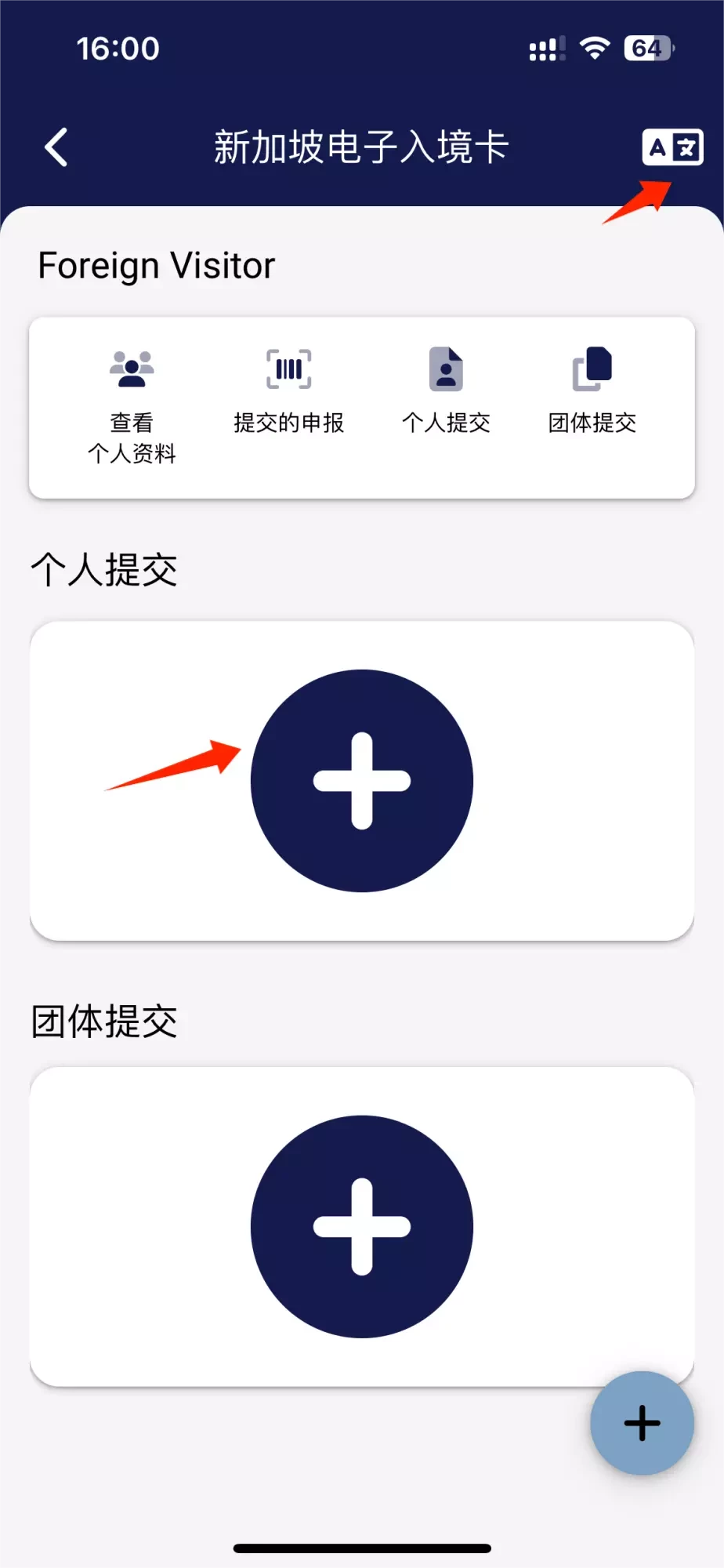Open 提交的申报 barcode shortcut
This screenshot has width=724, height=1568.
[288, 390]
